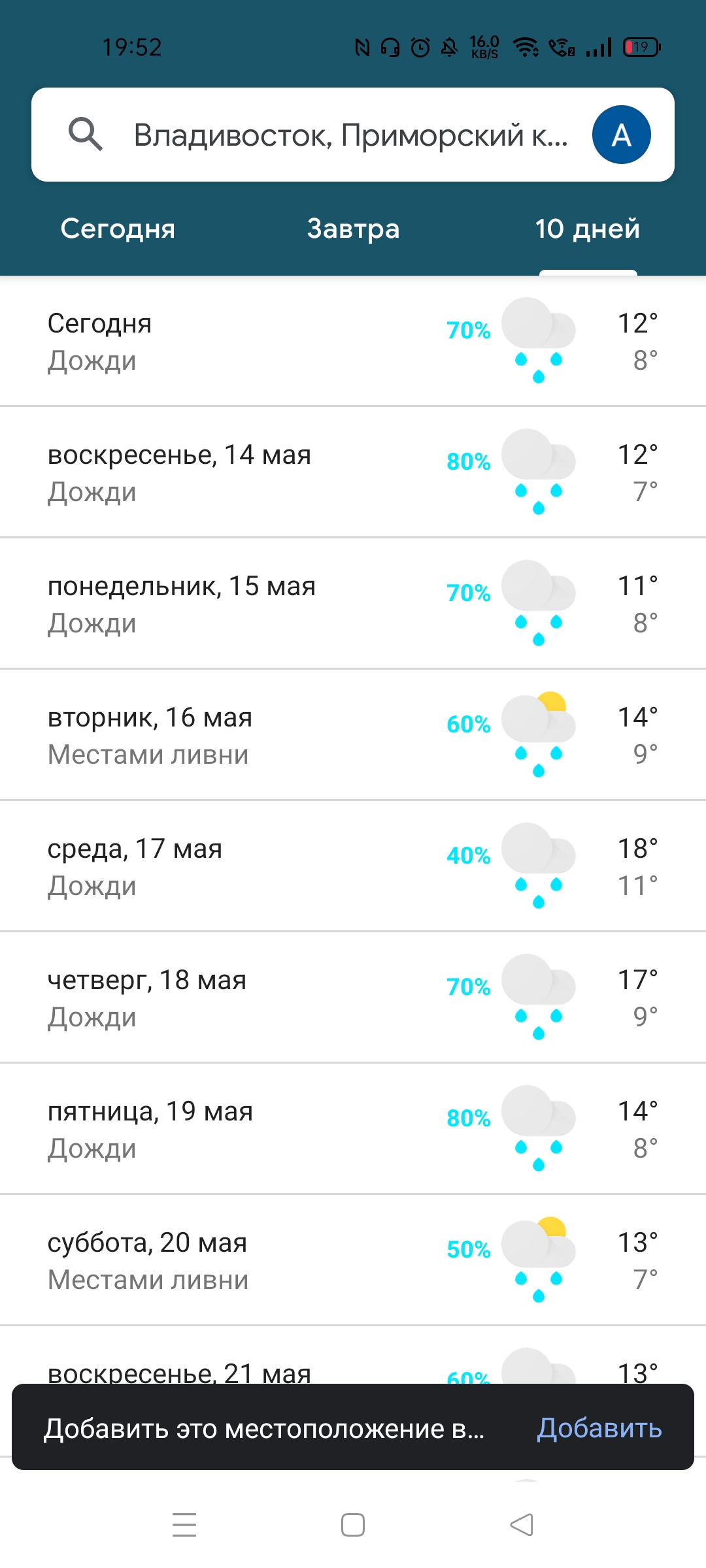This screenshot has width=706, height=1568.
Task: View пятница, 19 мая forecast details
Action: (x=353, y=1129)
